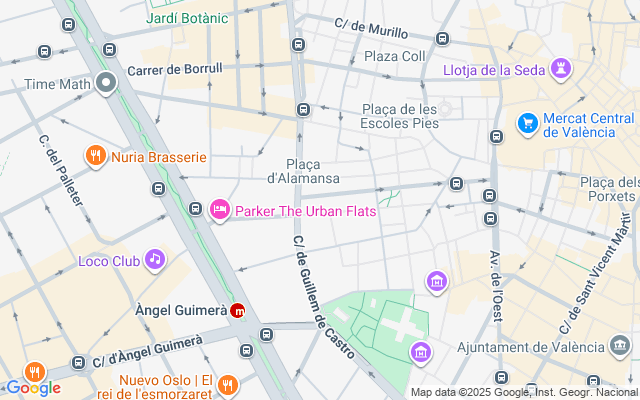
Task: View Loco Club music venue marker
Action: 154,261
